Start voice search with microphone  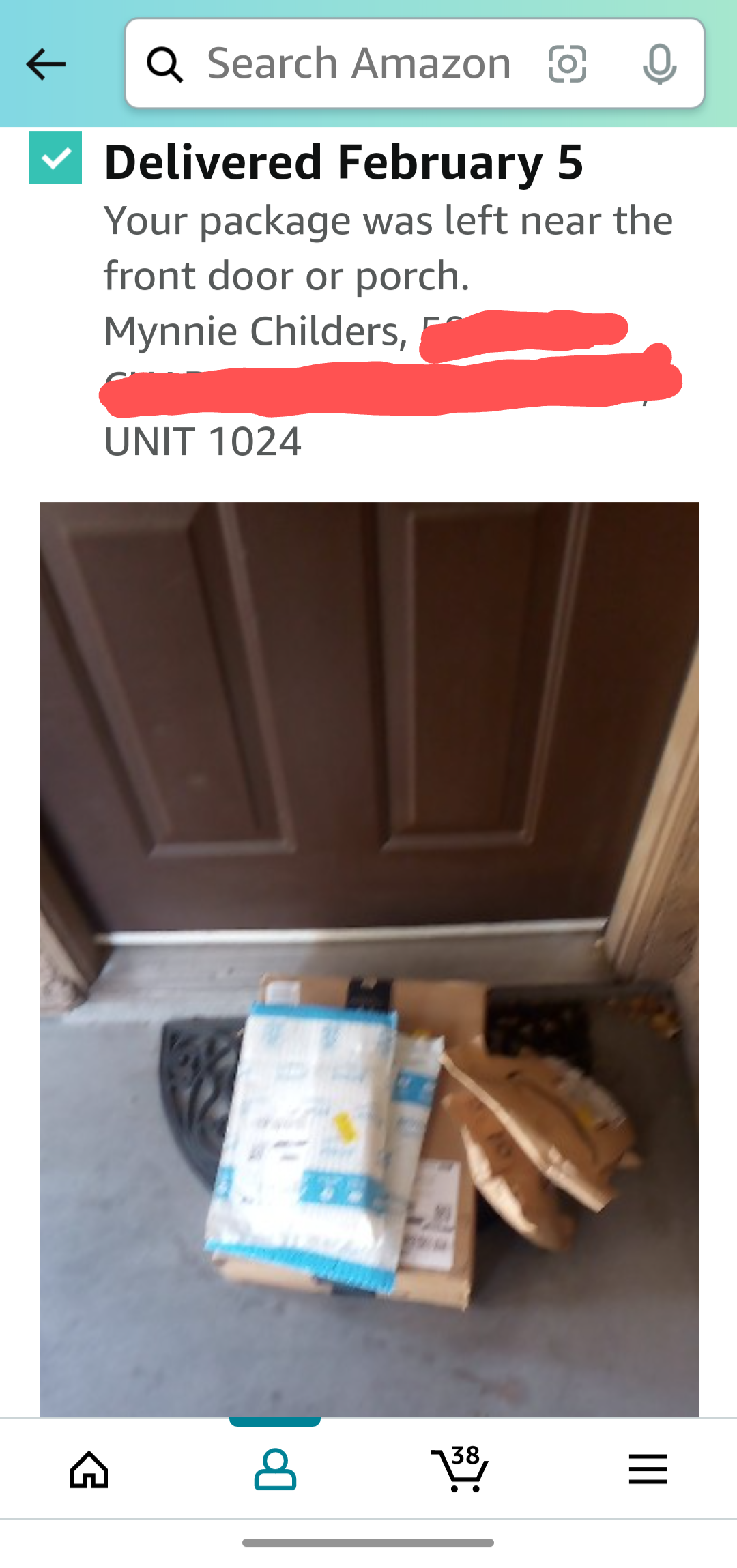click(x=659, y=64)
